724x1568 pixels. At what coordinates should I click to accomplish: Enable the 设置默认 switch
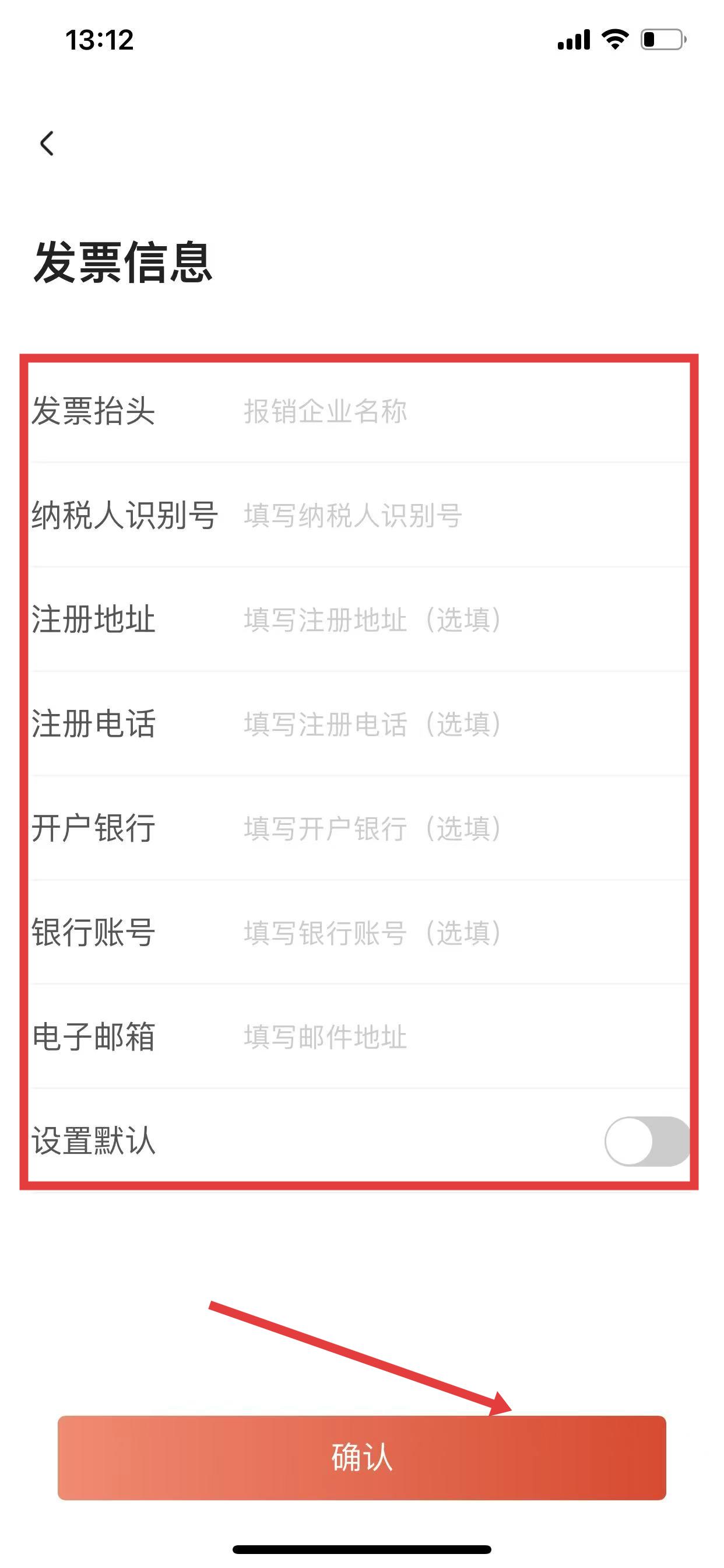[646, 1142]
